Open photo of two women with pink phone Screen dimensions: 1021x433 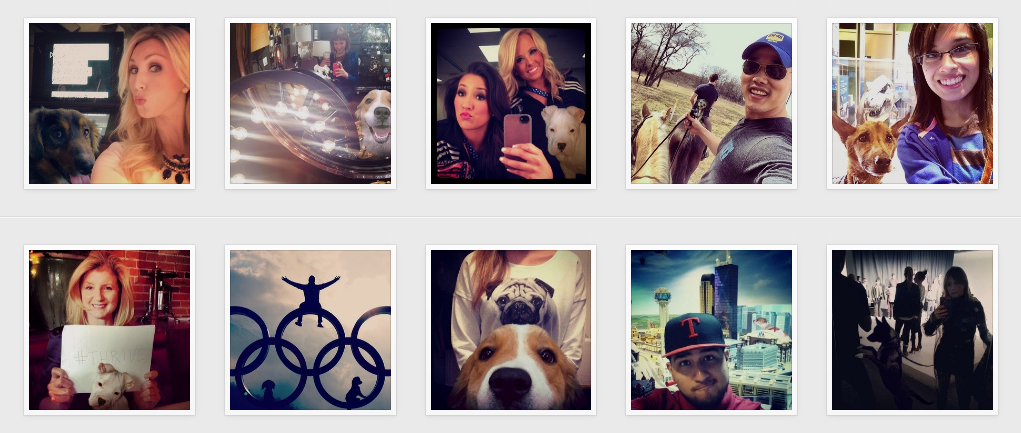(511, 104)
